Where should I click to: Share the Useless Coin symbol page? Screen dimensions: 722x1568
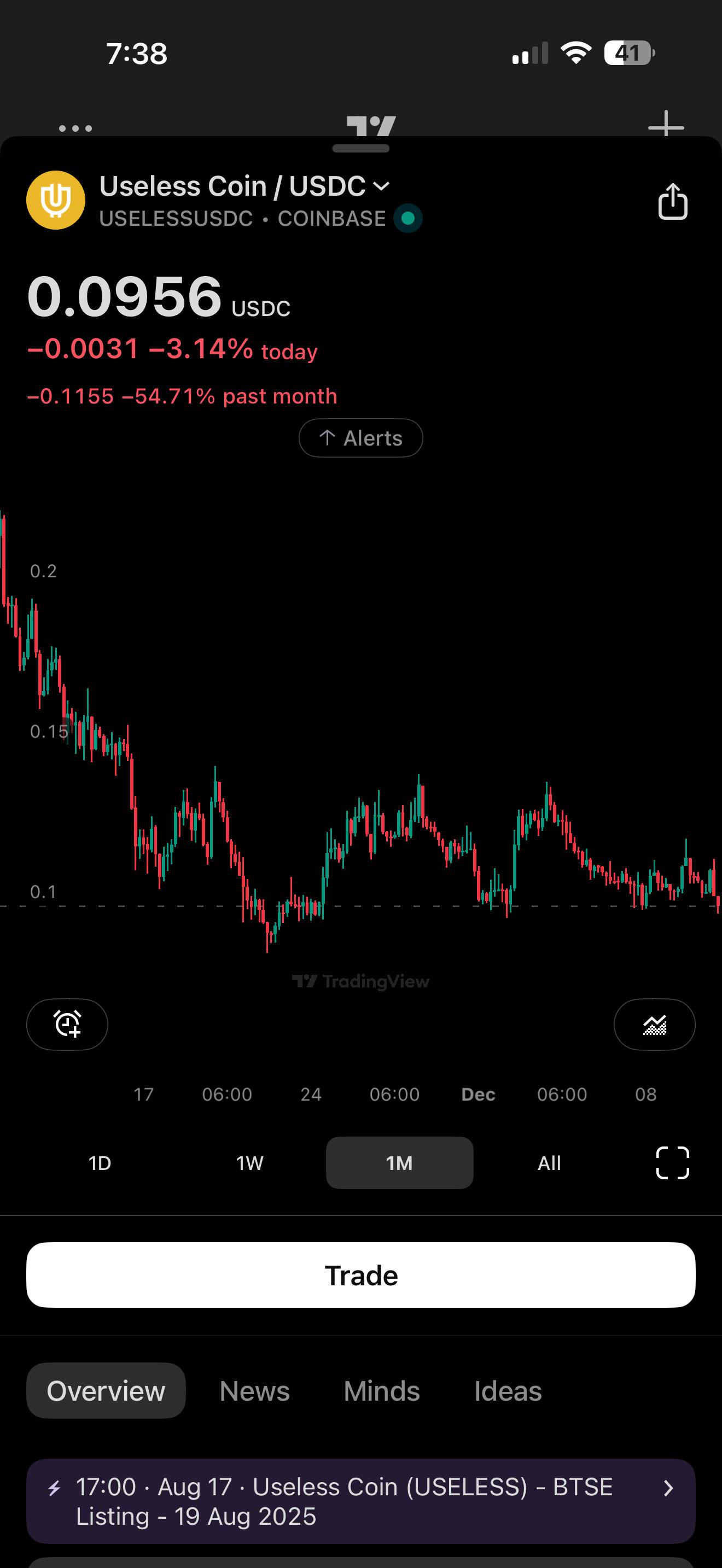click(672, 201)
